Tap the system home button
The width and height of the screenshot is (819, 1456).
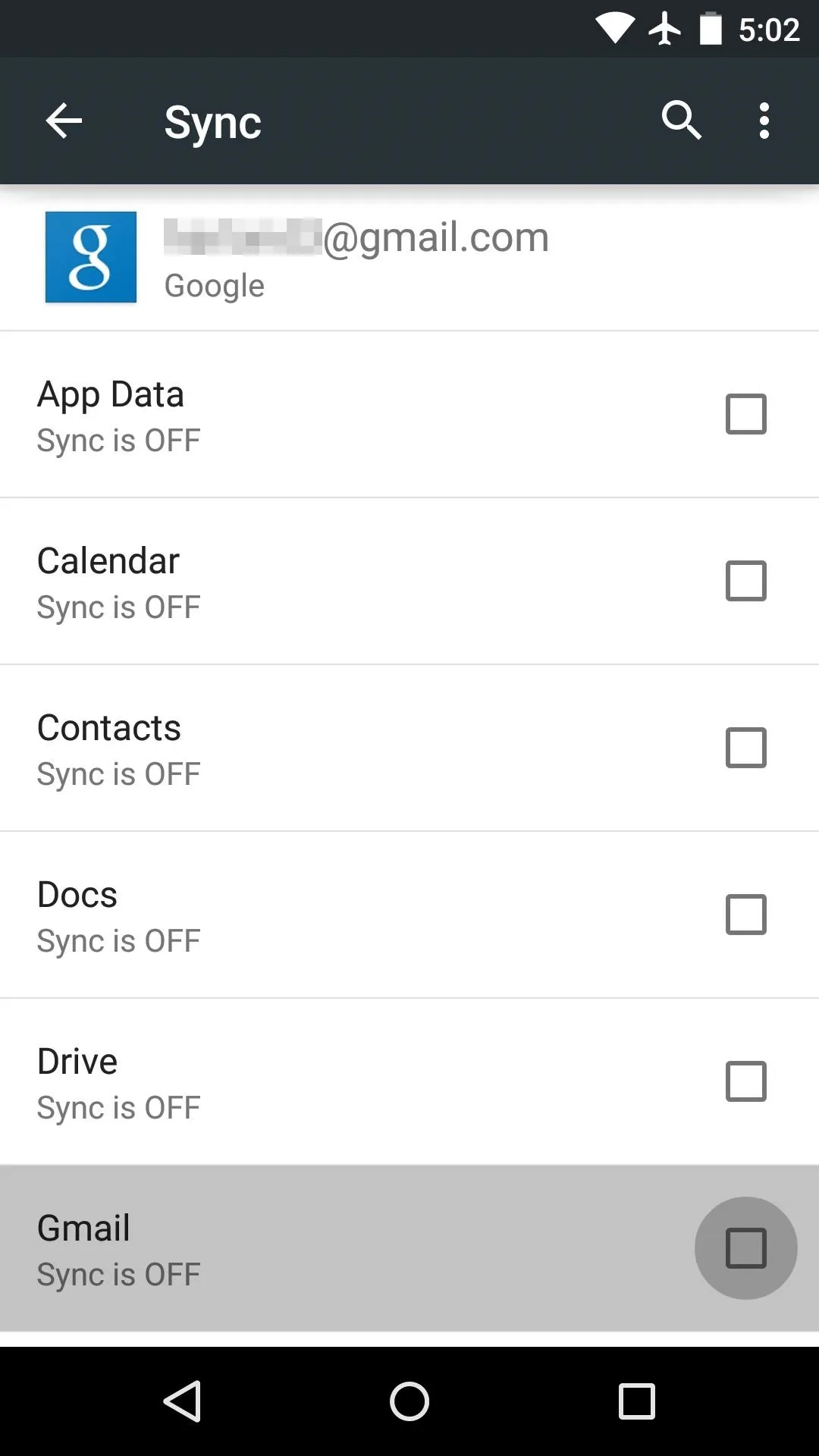409,1401
